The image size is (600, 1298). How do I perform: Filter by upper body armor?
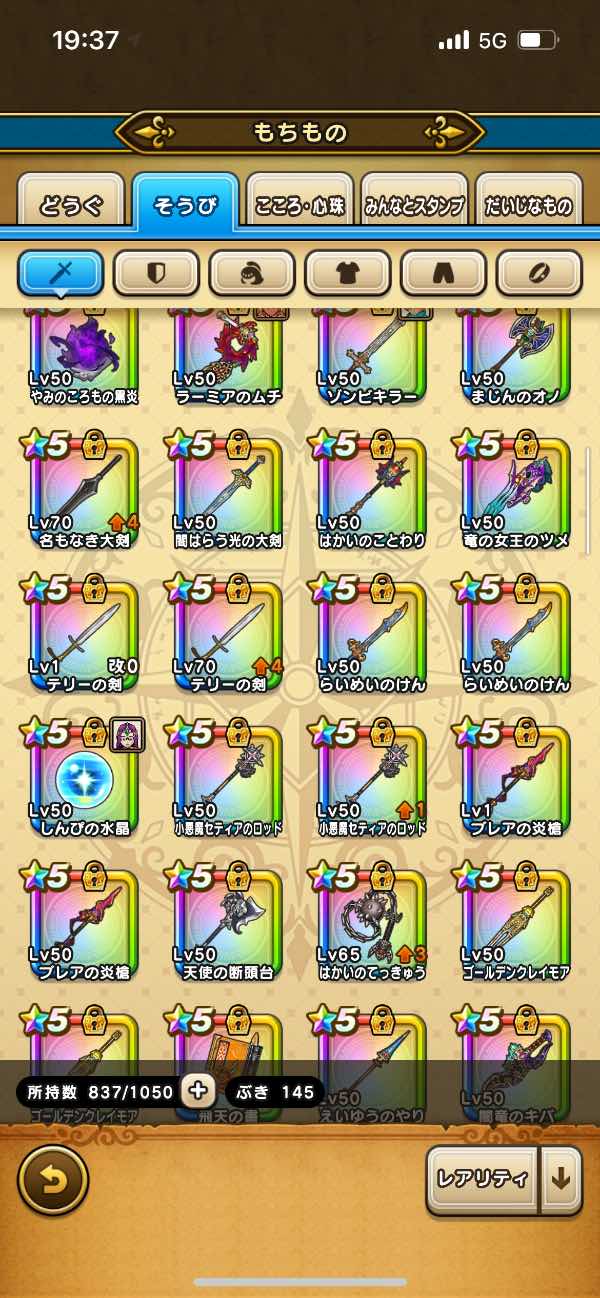(347, 272)
